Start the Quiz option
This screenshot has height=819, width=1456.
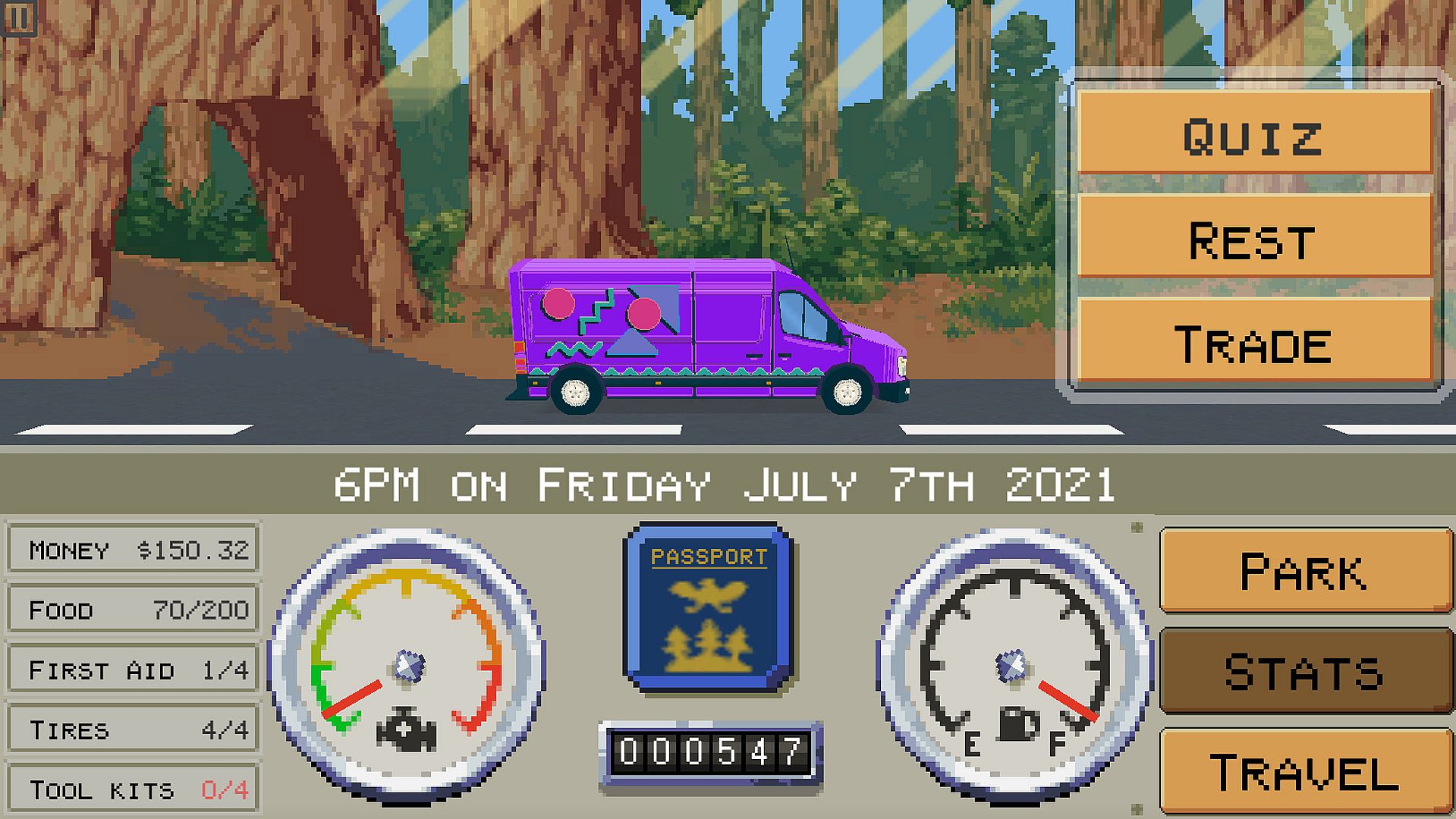pos(1253,134)
